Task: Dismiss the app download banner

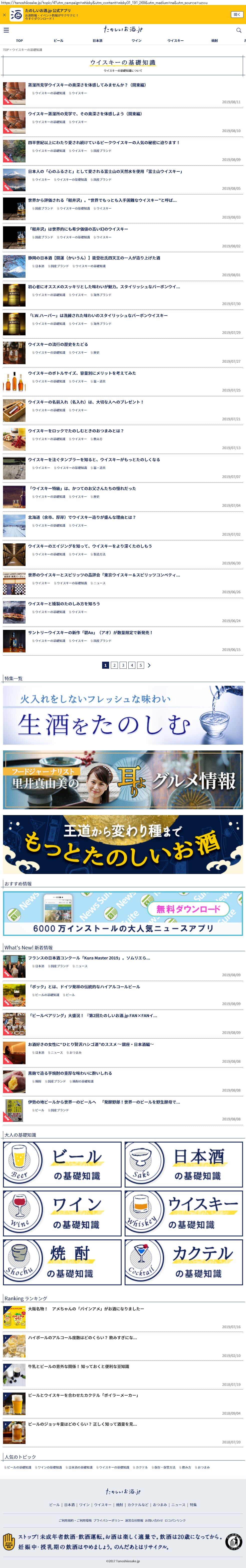Action: (x=4, y=15)
